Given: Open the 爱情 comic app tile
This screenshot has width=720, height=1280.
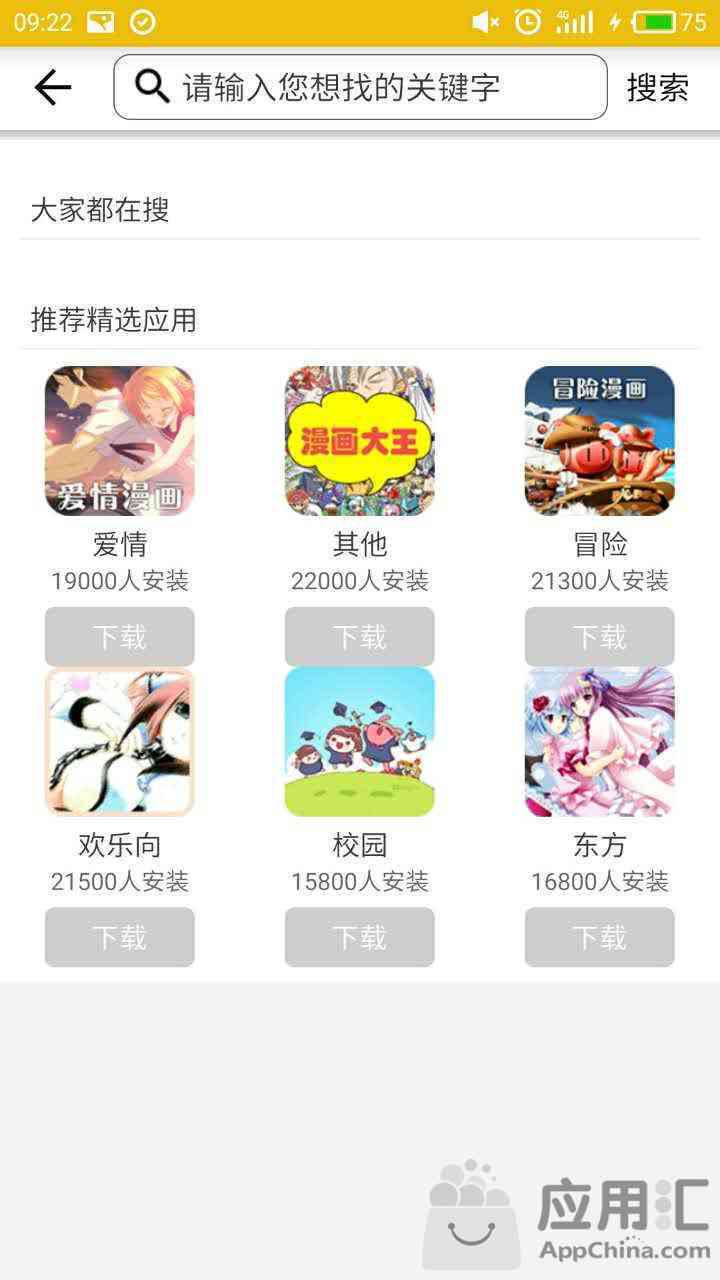Looking at the screenshot, I should click(x=119, y=441).
